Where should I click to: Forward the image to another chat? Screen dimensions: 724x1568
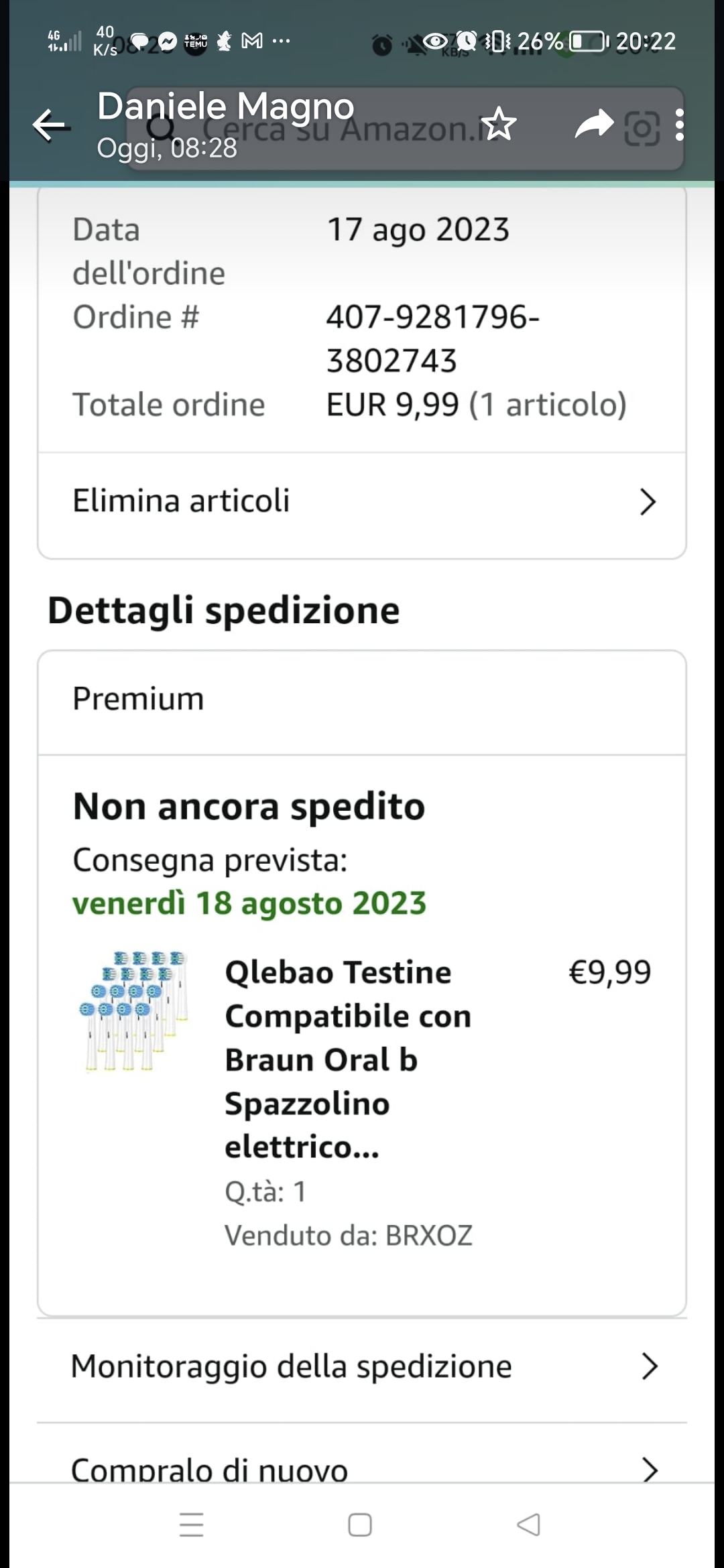(594, 125)
